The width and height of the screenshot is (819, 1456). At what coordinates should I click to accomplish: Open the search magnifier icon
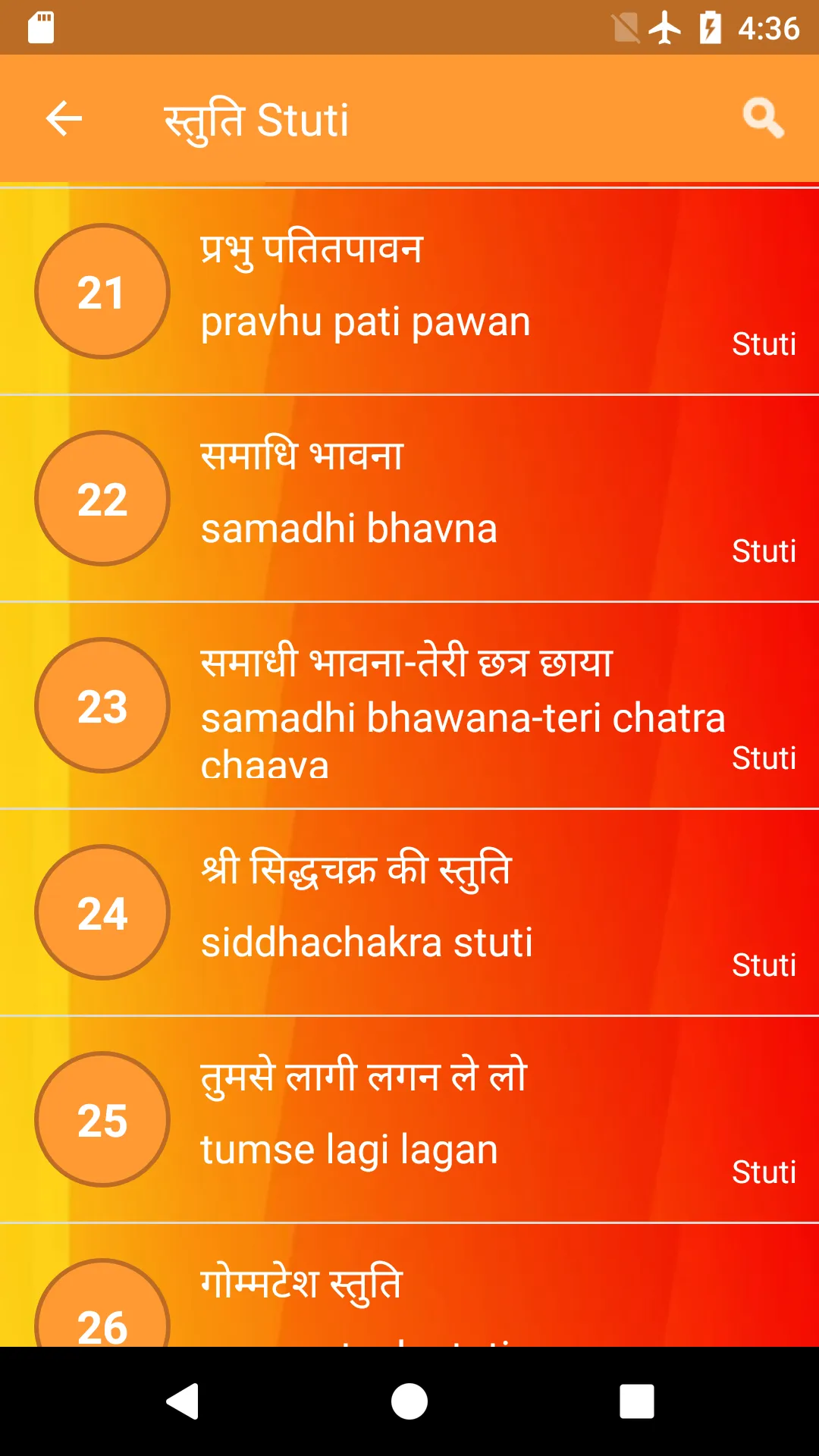763,118
